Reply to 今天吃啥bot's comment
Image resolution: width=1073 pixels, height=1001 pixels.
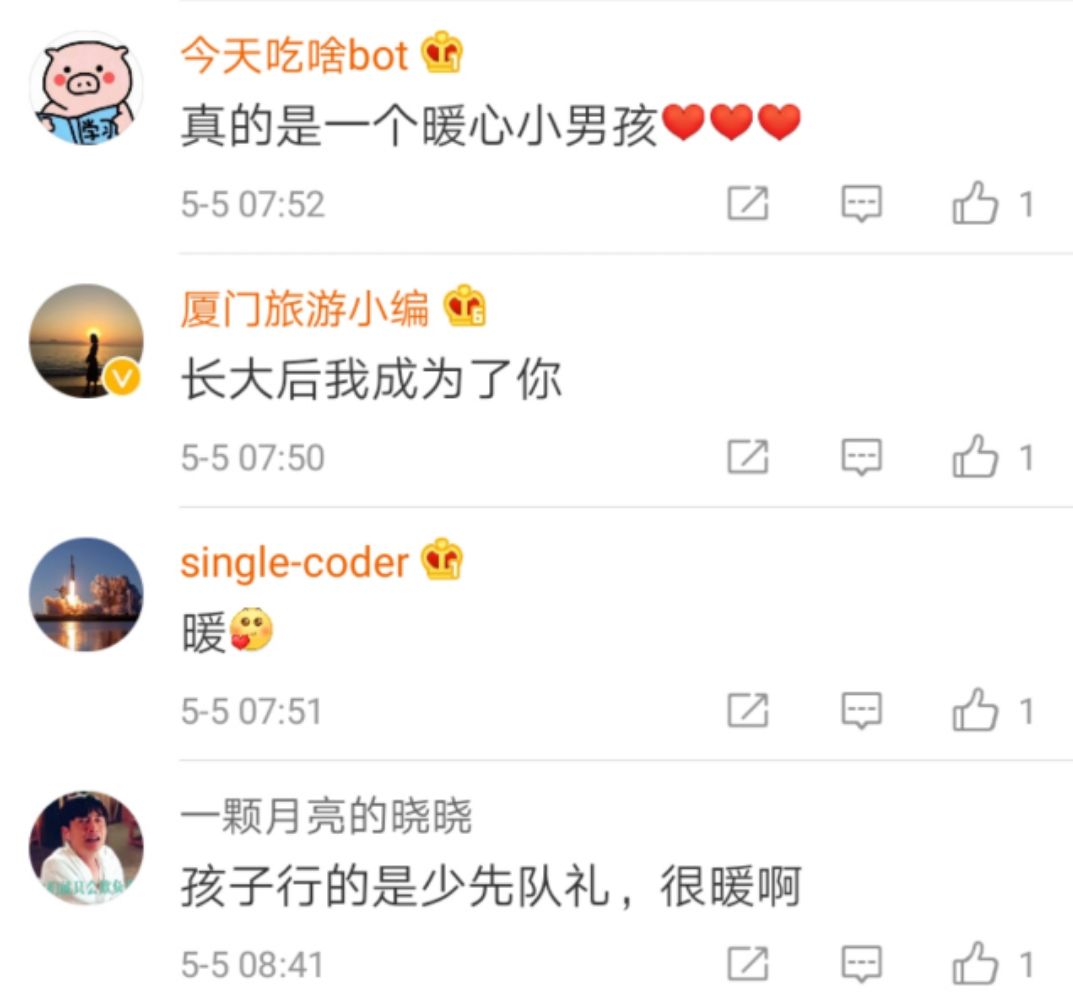[860, 205]
